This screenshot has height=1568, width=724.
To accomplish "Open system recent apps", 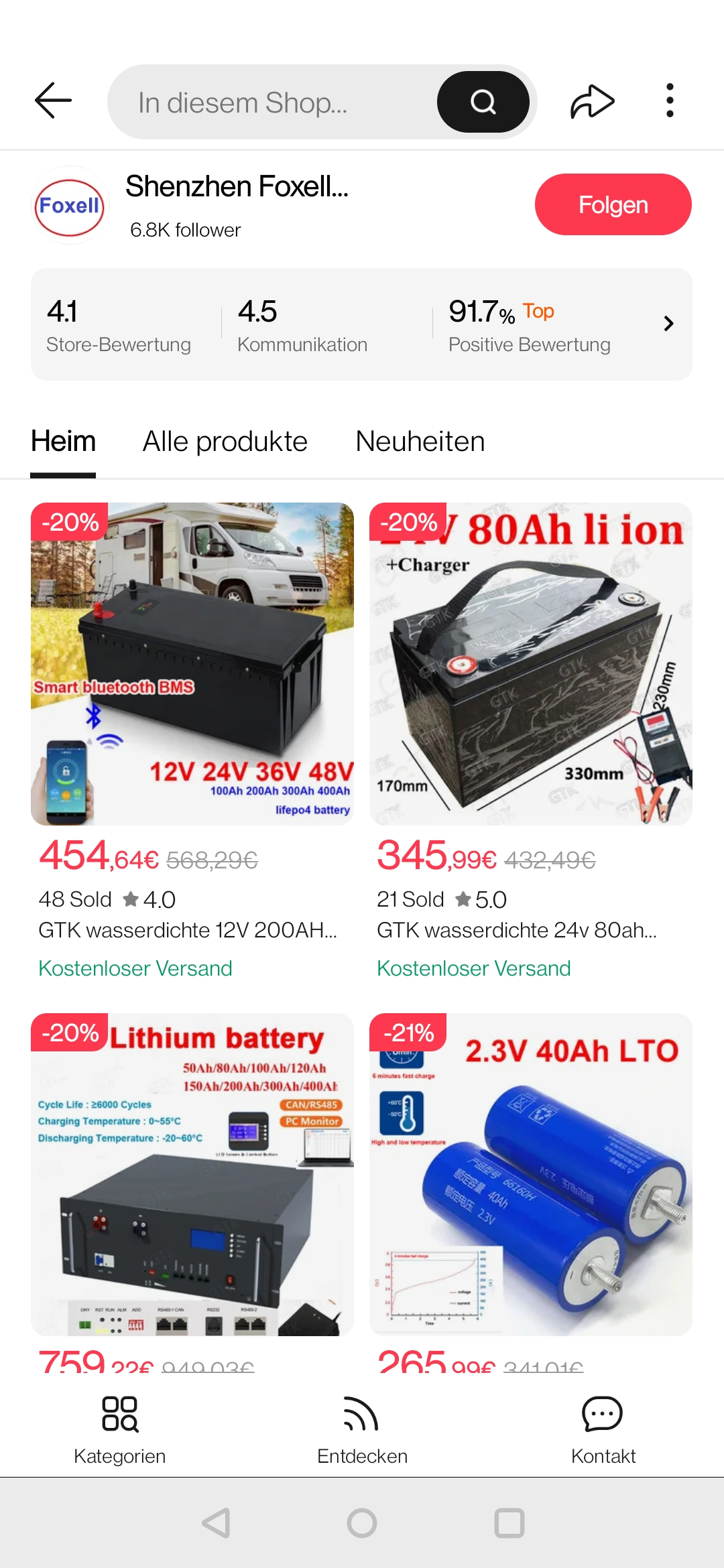I will tap(509, 1523).
